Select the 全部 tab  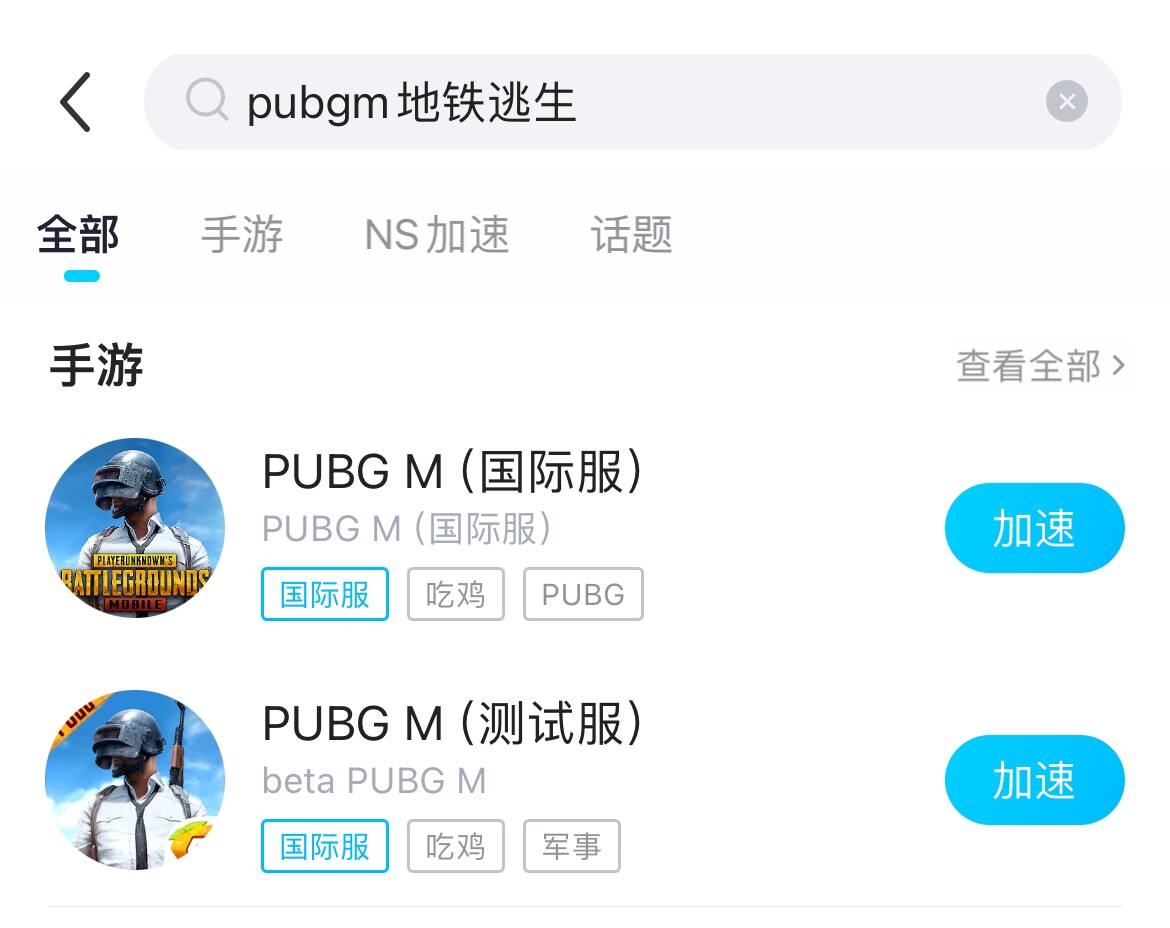click(79, 236)
